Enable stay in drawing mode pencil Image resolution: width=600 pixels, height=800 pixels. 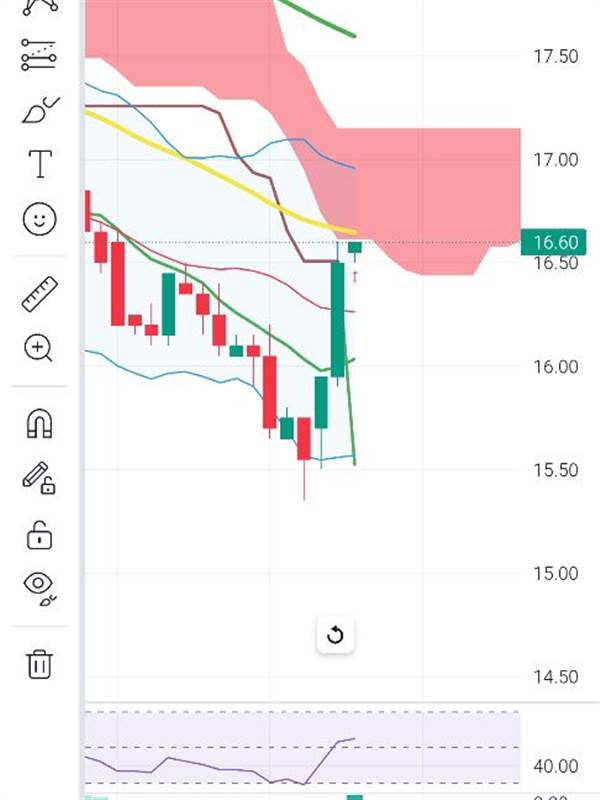click(x=39, y=478)
